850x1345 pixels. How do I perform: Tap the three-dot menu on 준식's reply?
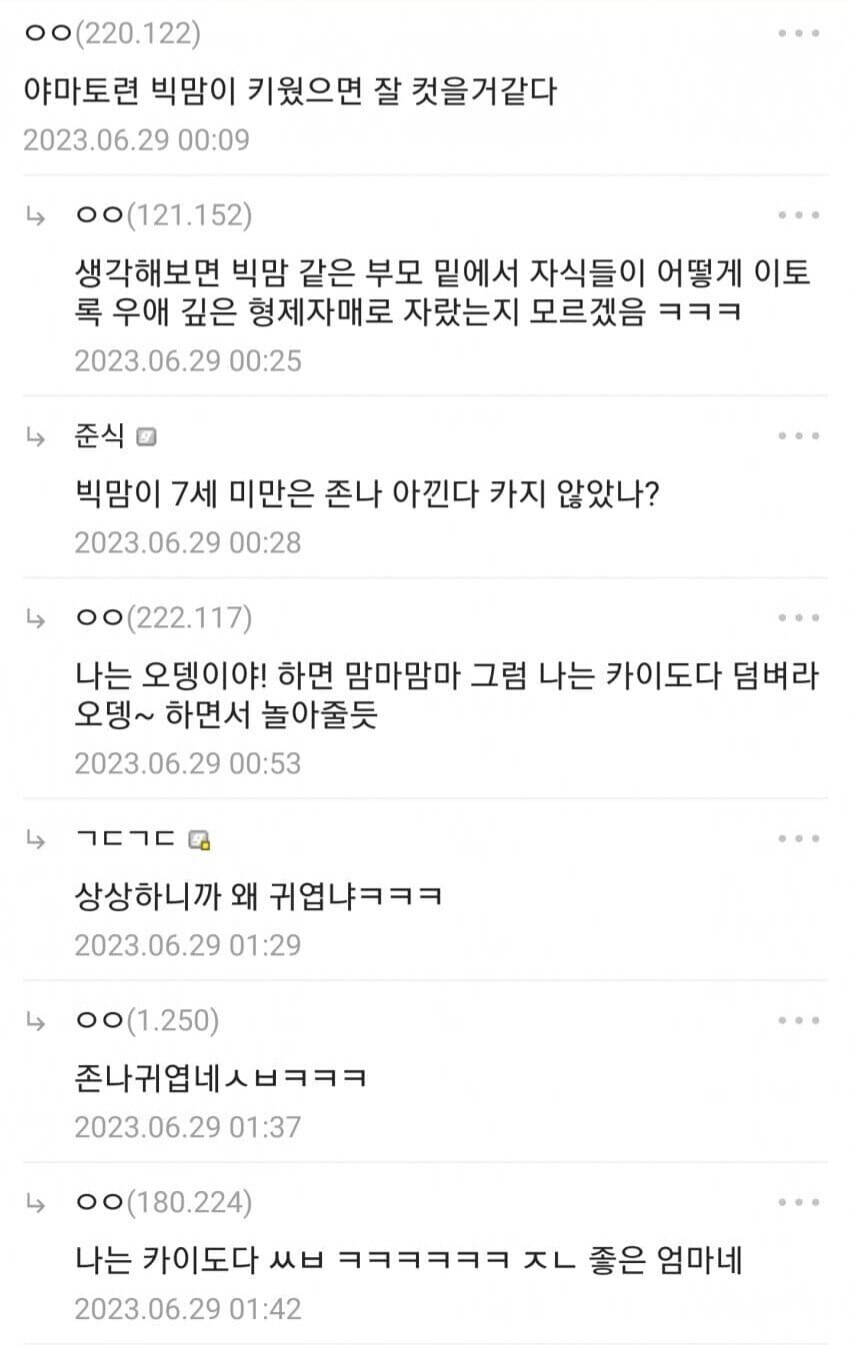point(798,436)
